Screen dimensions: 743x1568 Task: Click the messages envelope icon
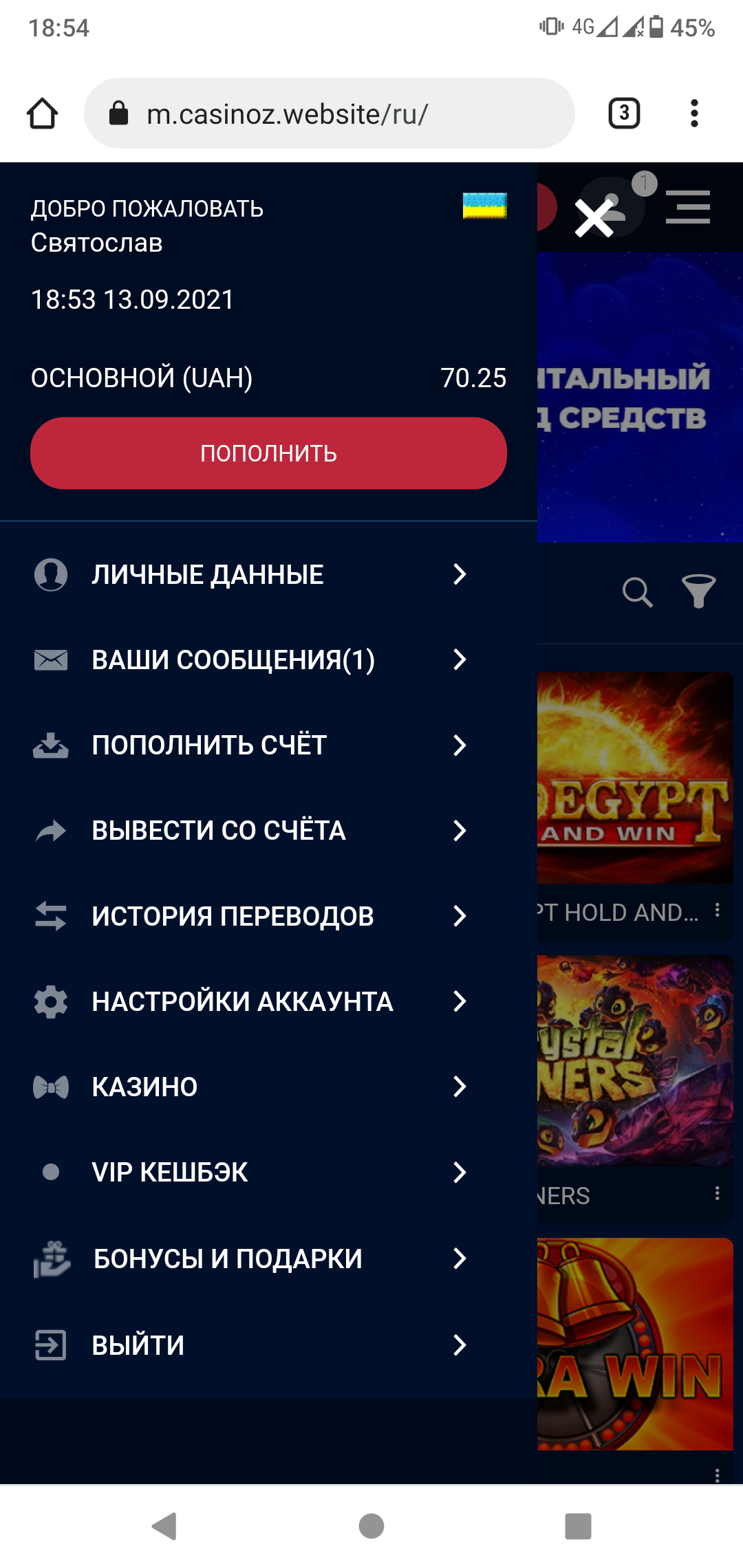coord(50,659)
